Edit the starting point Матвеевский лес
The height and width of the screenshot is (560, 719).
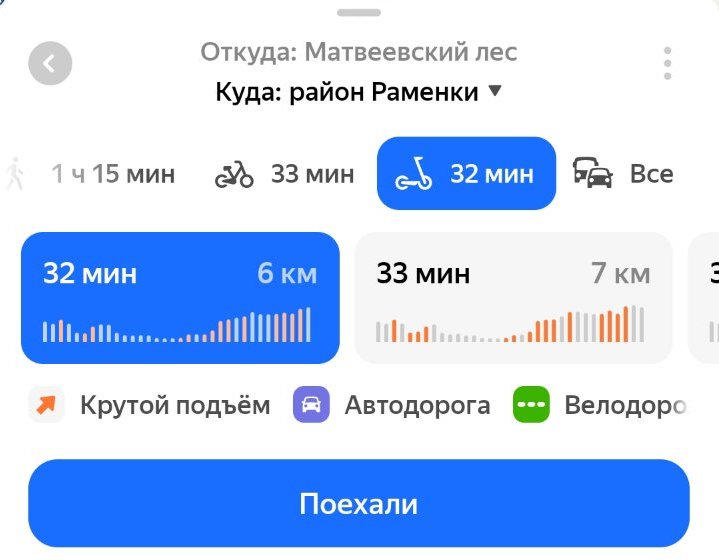click(x=358, y=52)
